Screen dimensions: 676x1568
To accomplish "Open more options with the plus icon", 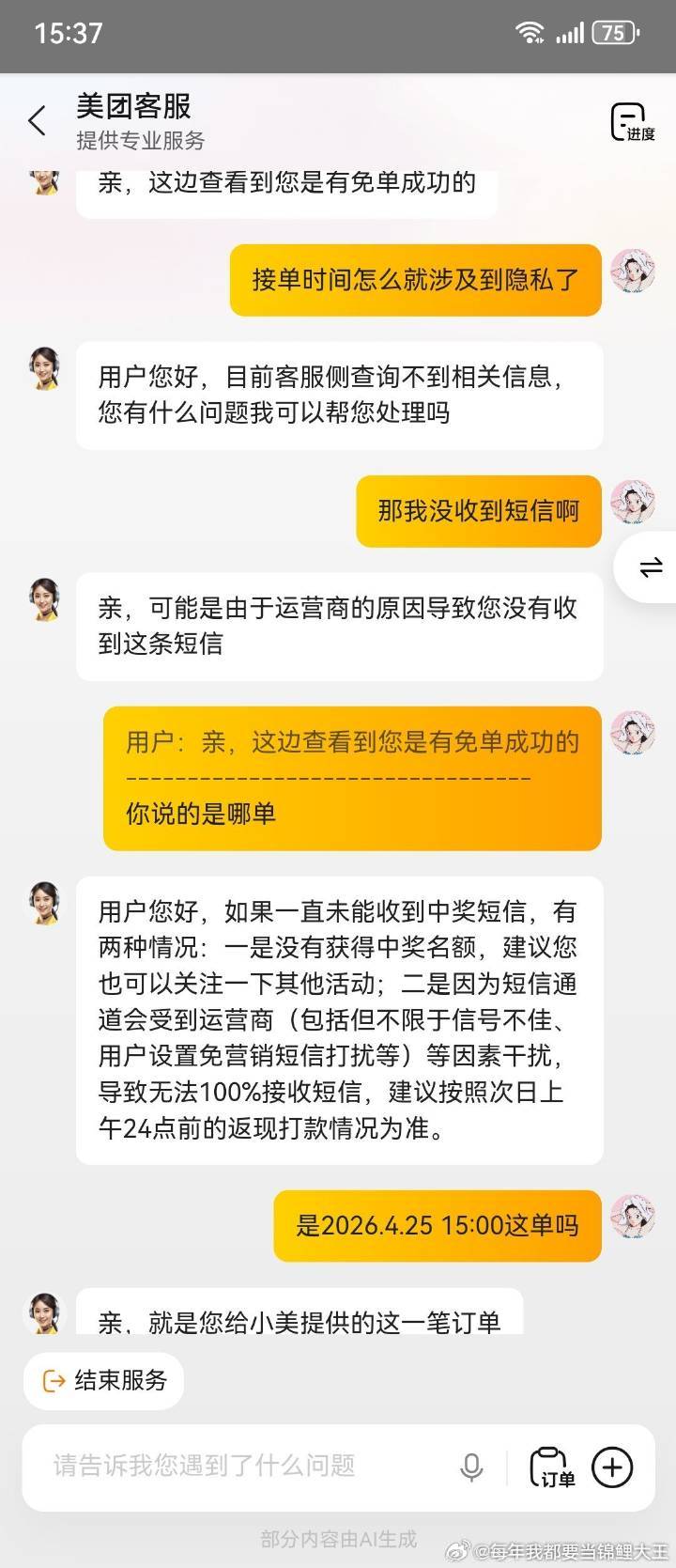I will [612, 1467].
